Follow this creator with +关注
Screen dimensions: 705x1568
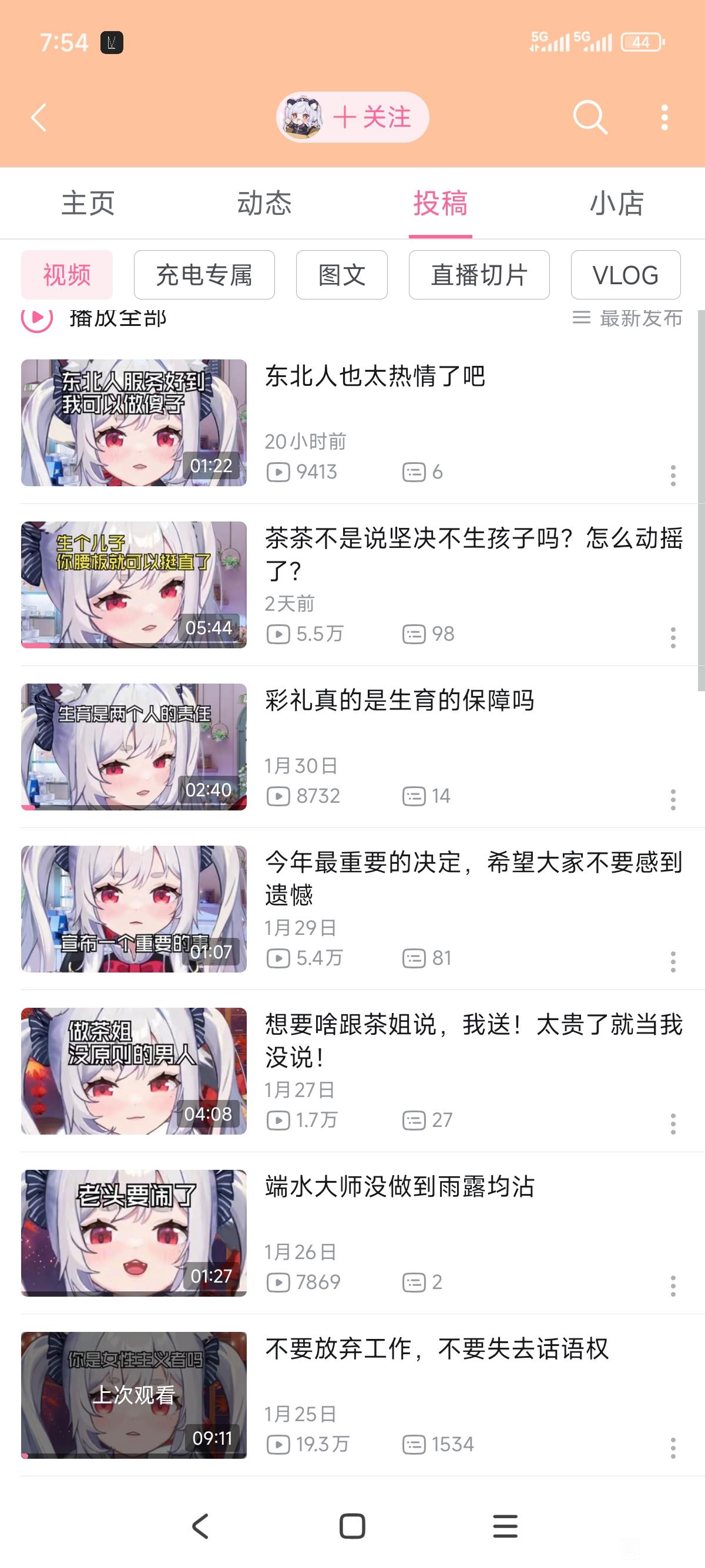[x=371, y=117]
